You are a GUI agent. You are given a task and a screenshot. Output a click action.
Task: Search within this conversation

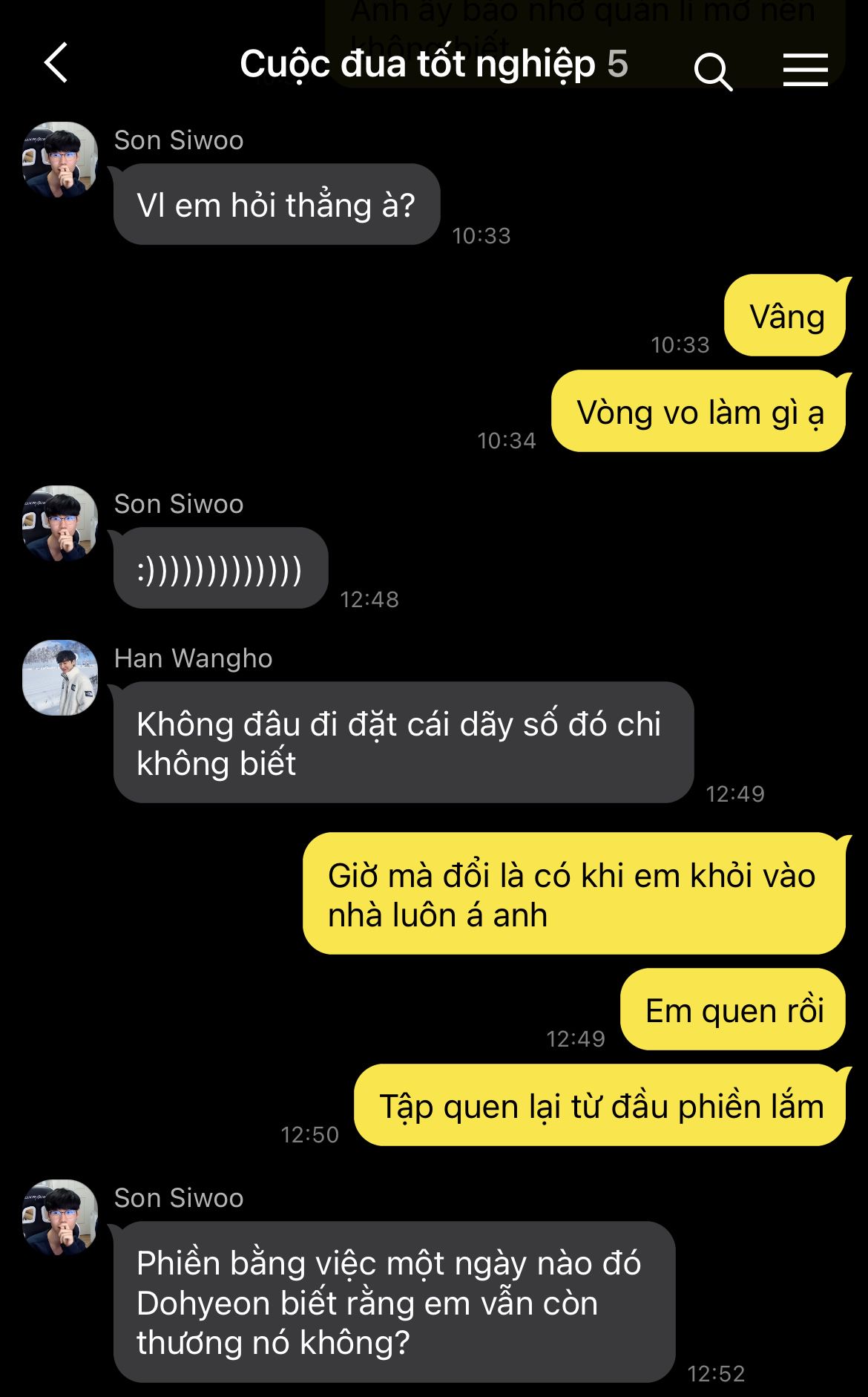[x=713, y=71]
